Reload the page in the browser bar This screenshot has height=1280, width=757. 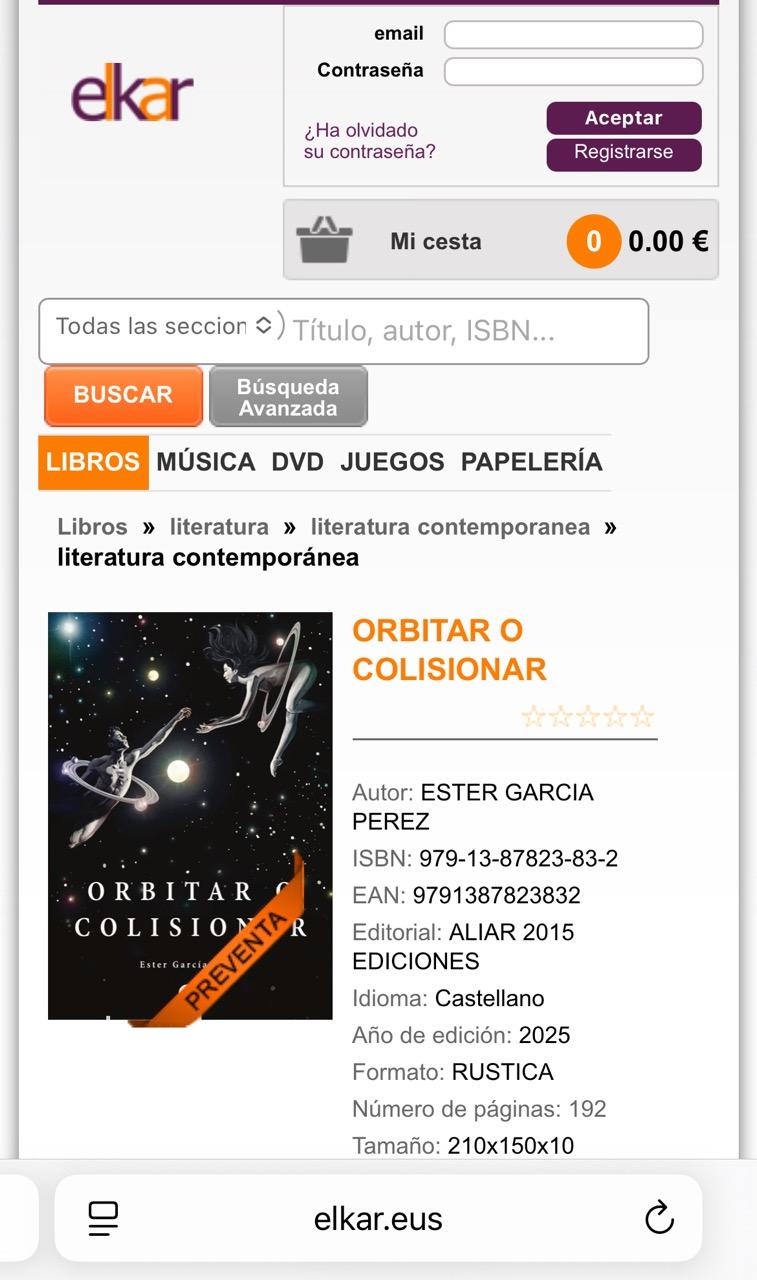point(659,1218)
